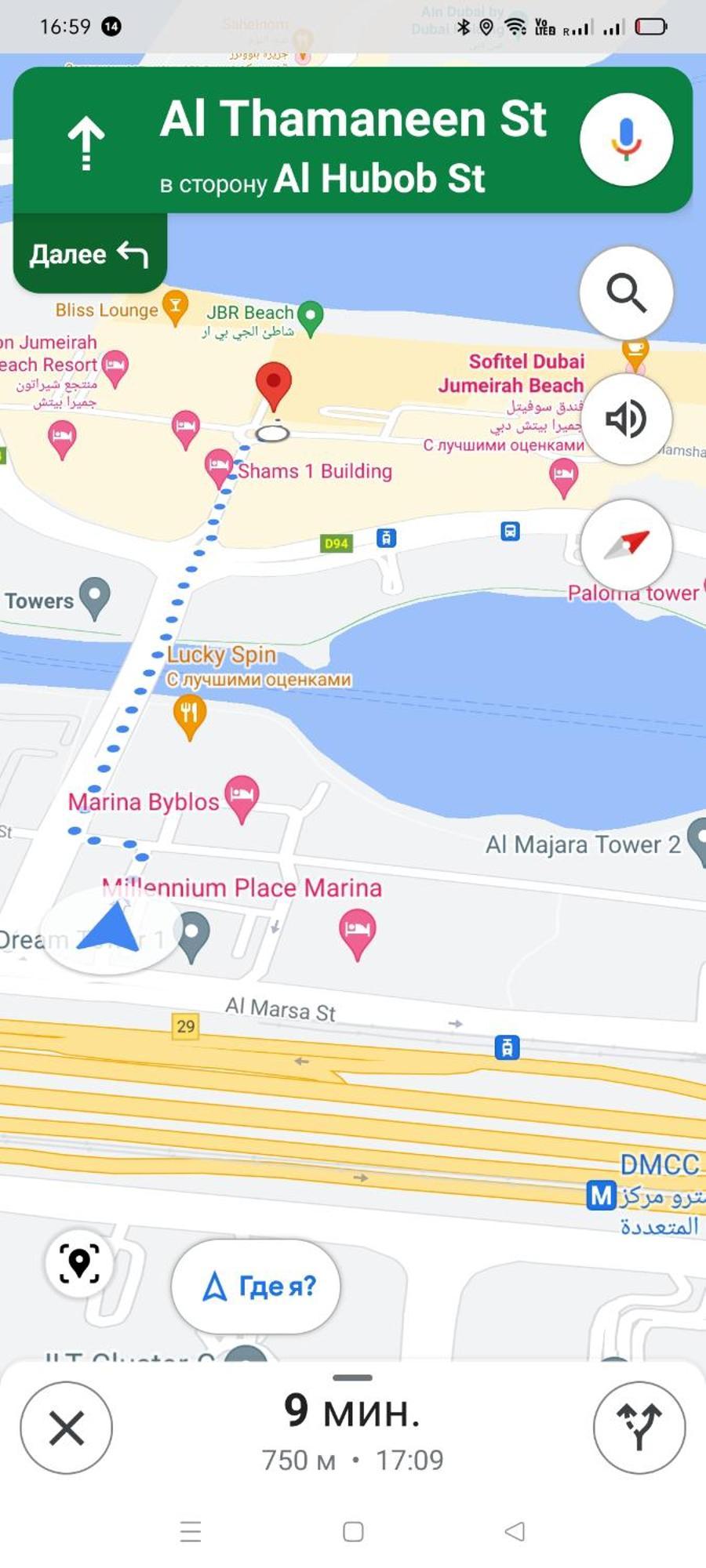
Task: Tap the compass to reorient the map
Action: click(625, 544)
